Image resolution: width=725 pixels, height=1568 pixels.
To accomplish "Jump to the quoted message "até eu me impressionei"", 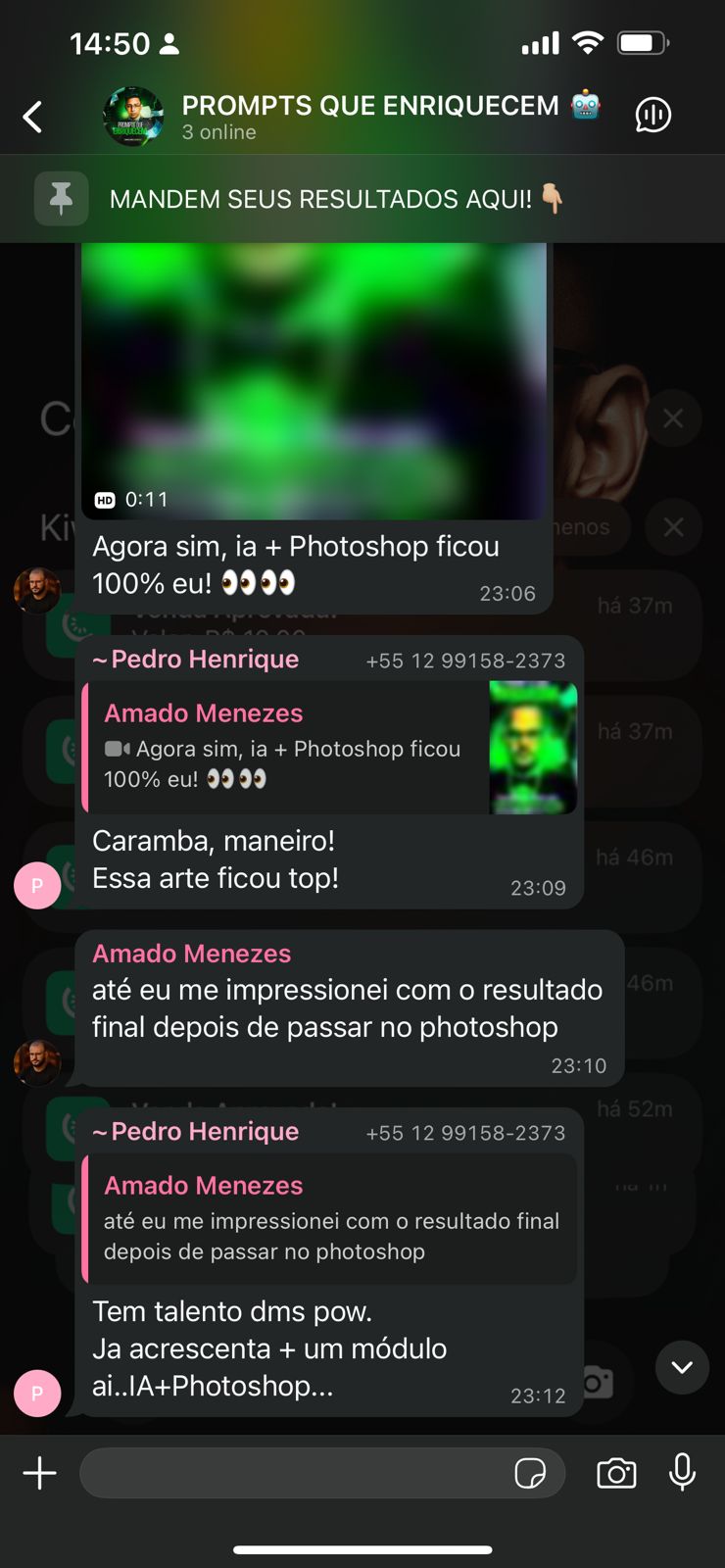I will click(x=330, y=1219).
